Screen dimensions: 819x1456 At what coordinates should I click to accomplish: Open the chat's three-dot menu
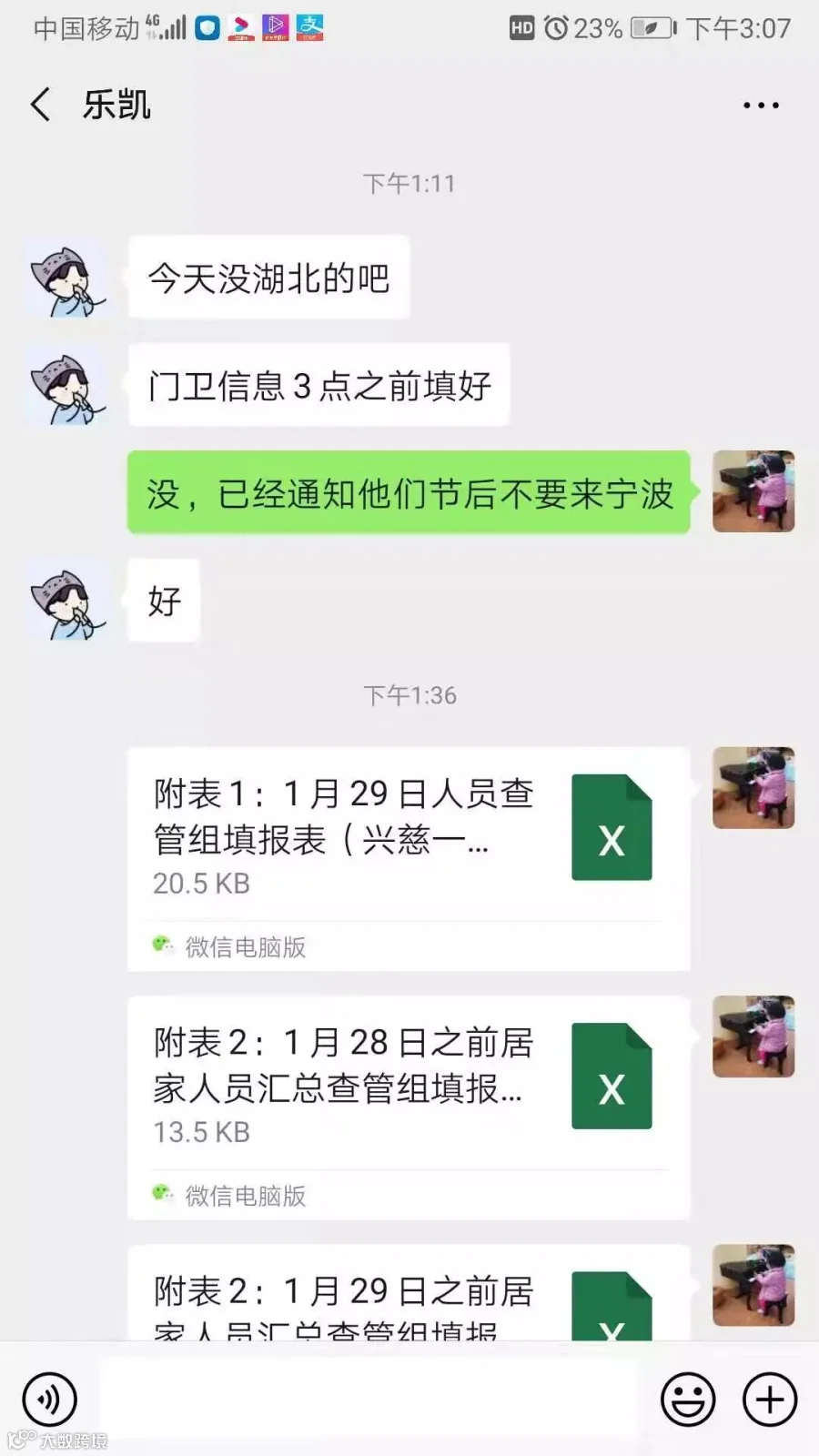pos(761,106)
